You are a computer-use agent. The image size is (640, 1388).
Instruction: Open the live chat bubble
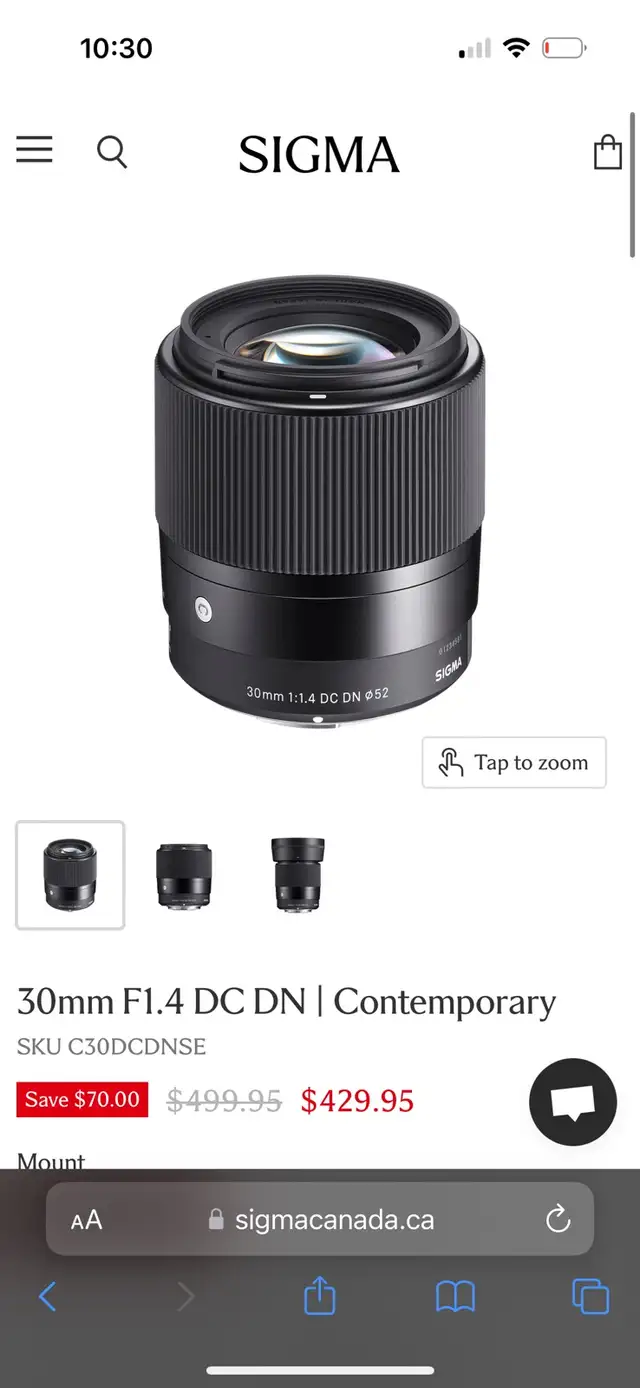(x=573, y=1102)
